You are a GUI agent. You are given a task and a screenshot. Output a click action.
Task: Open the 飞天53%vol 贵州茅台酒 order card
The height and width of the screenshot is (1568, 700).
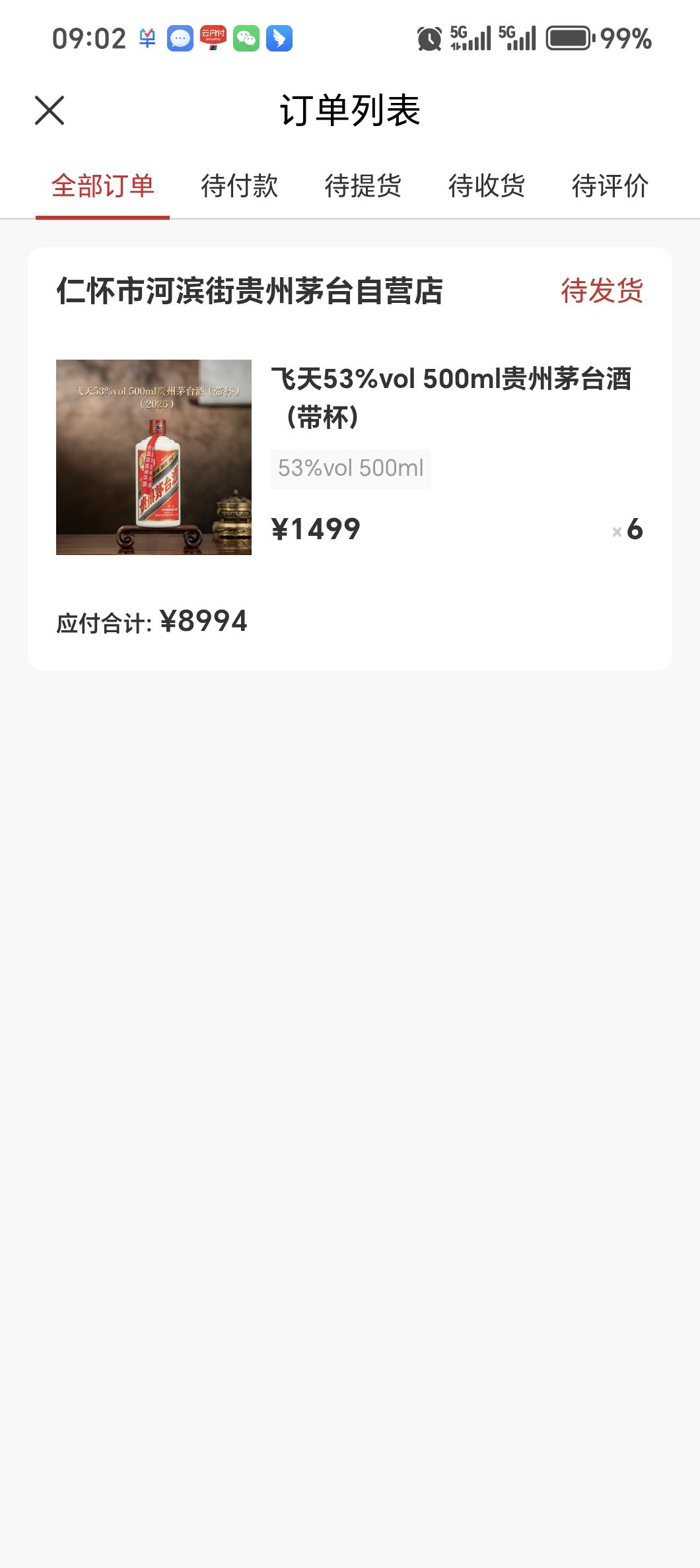coord(350,458)
